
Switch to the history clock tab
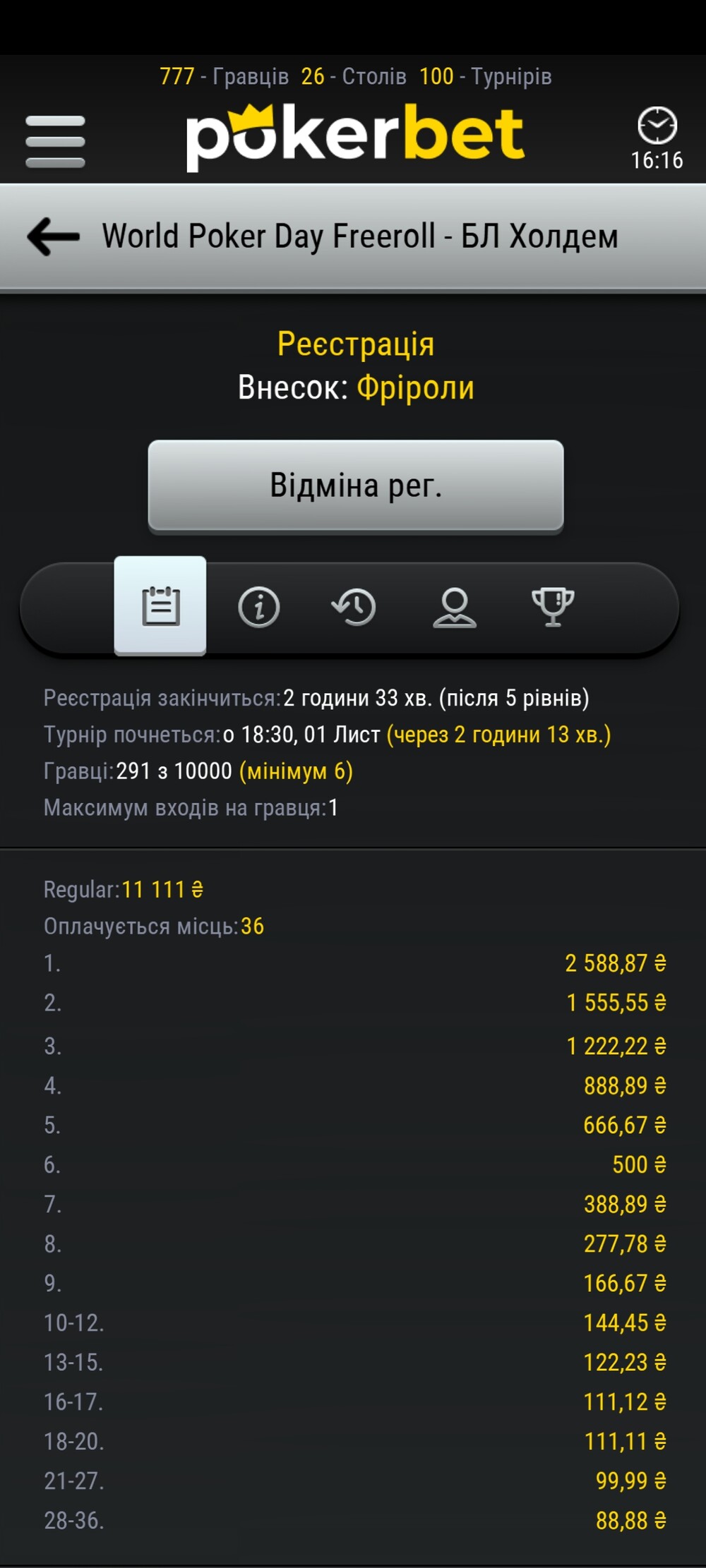point(354,607)
